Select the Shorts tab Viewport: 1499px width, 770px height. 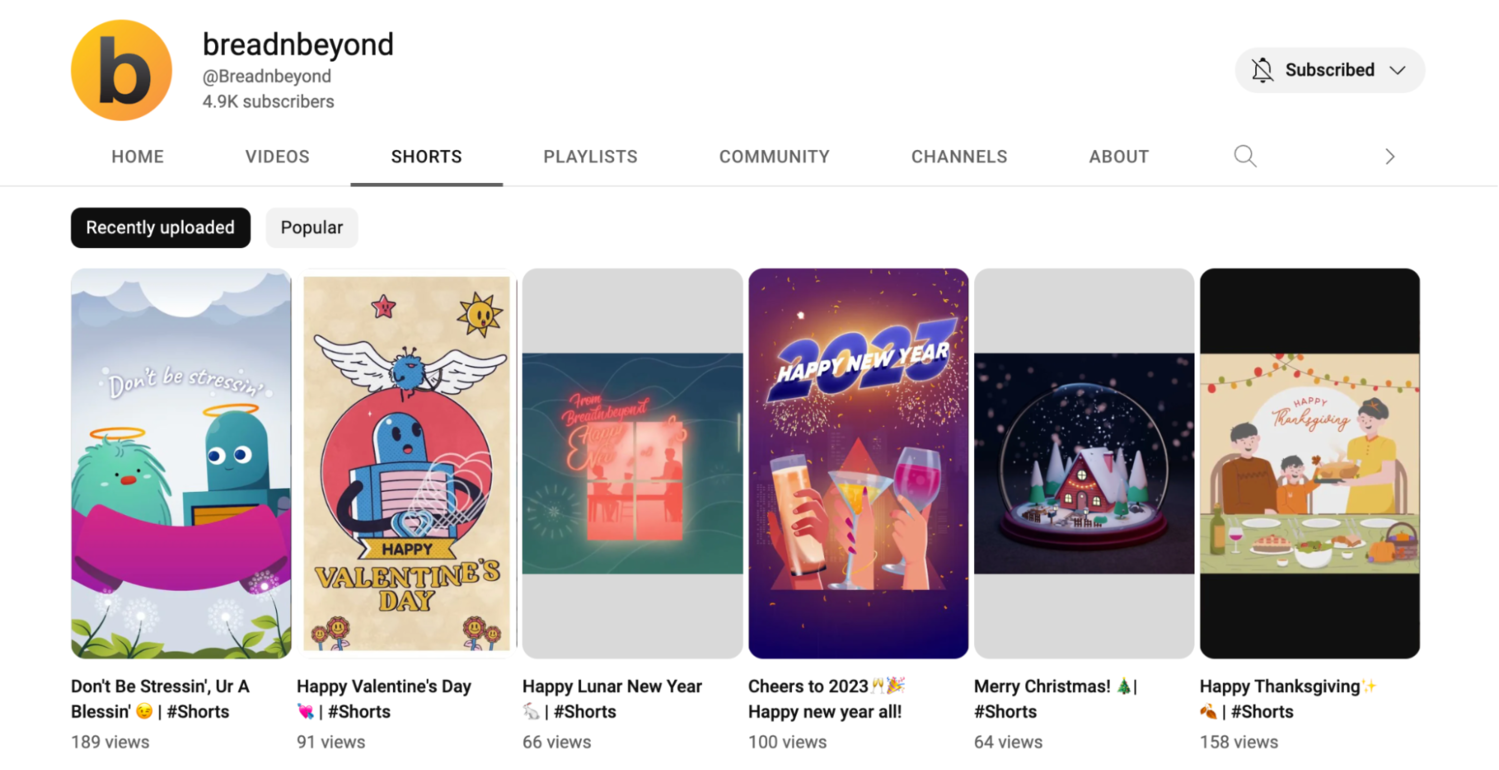426,156
